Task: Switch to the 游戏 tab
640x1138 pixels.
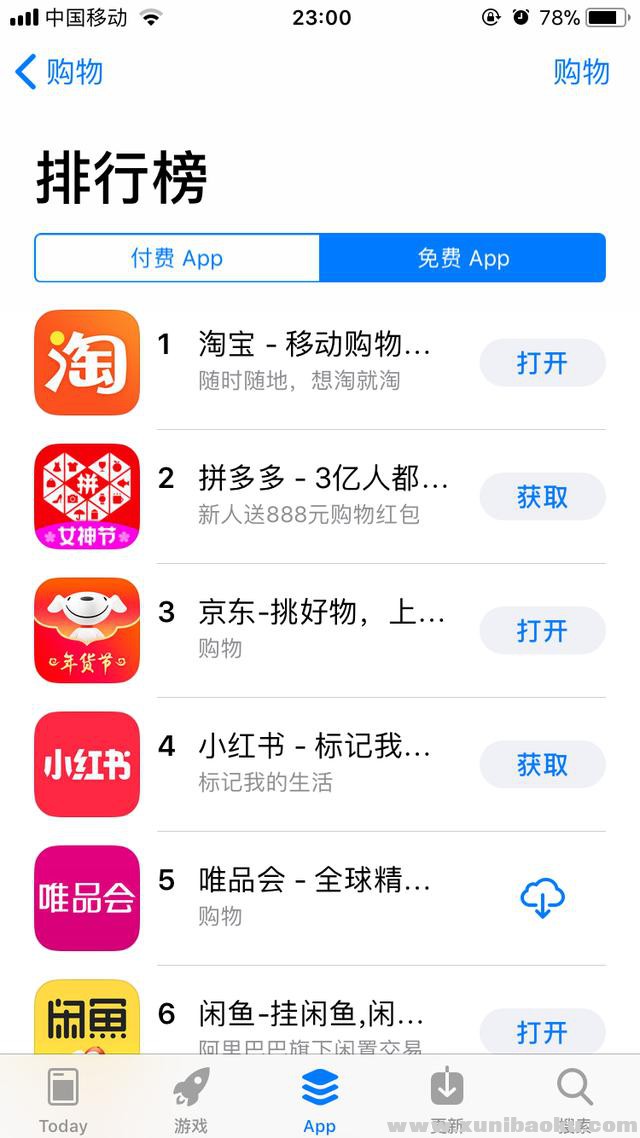Action: 191,1098
